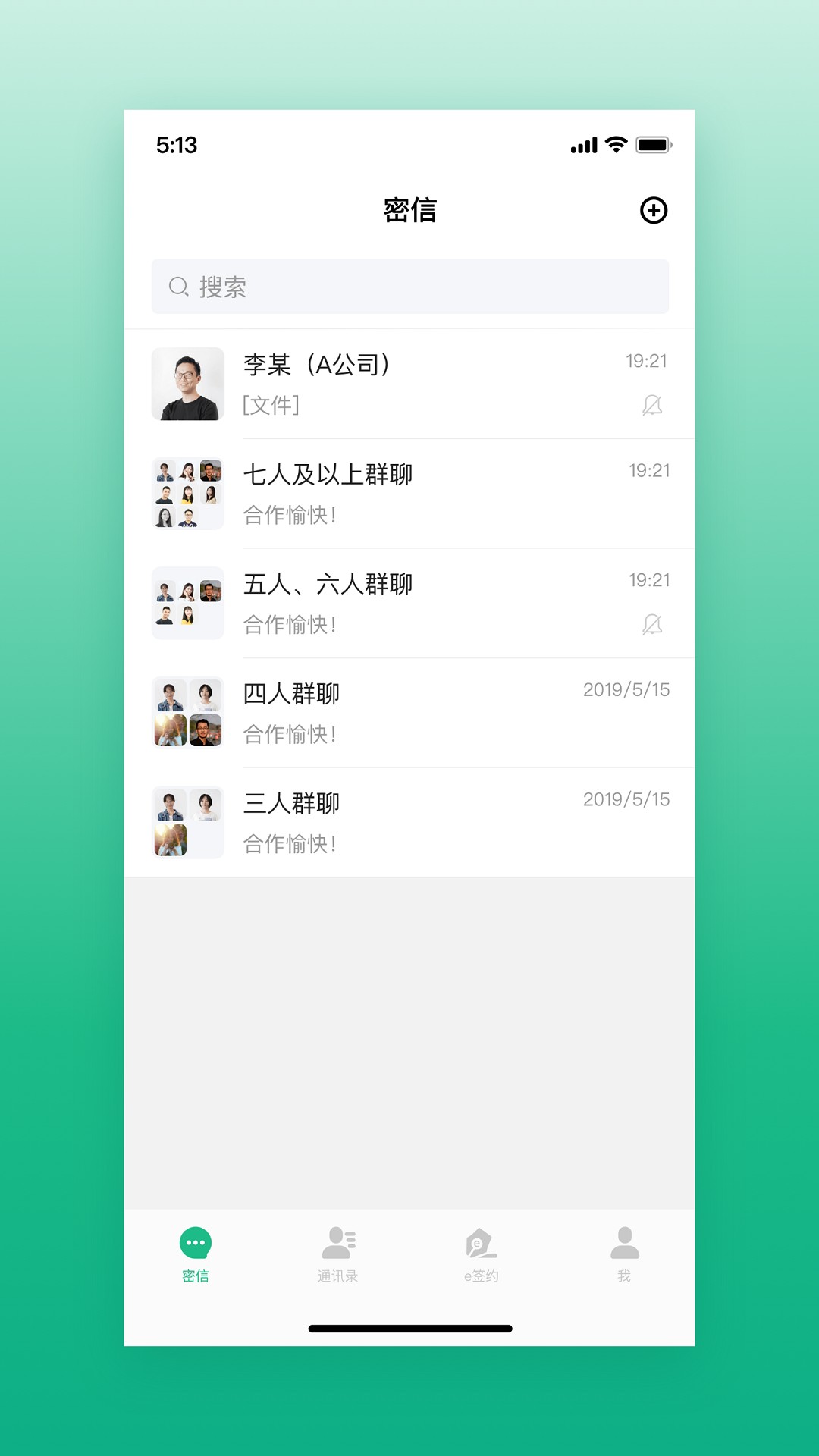Switch to the 通讯录 tab
Viewport: 819px width, 1456px height.
338,1254
